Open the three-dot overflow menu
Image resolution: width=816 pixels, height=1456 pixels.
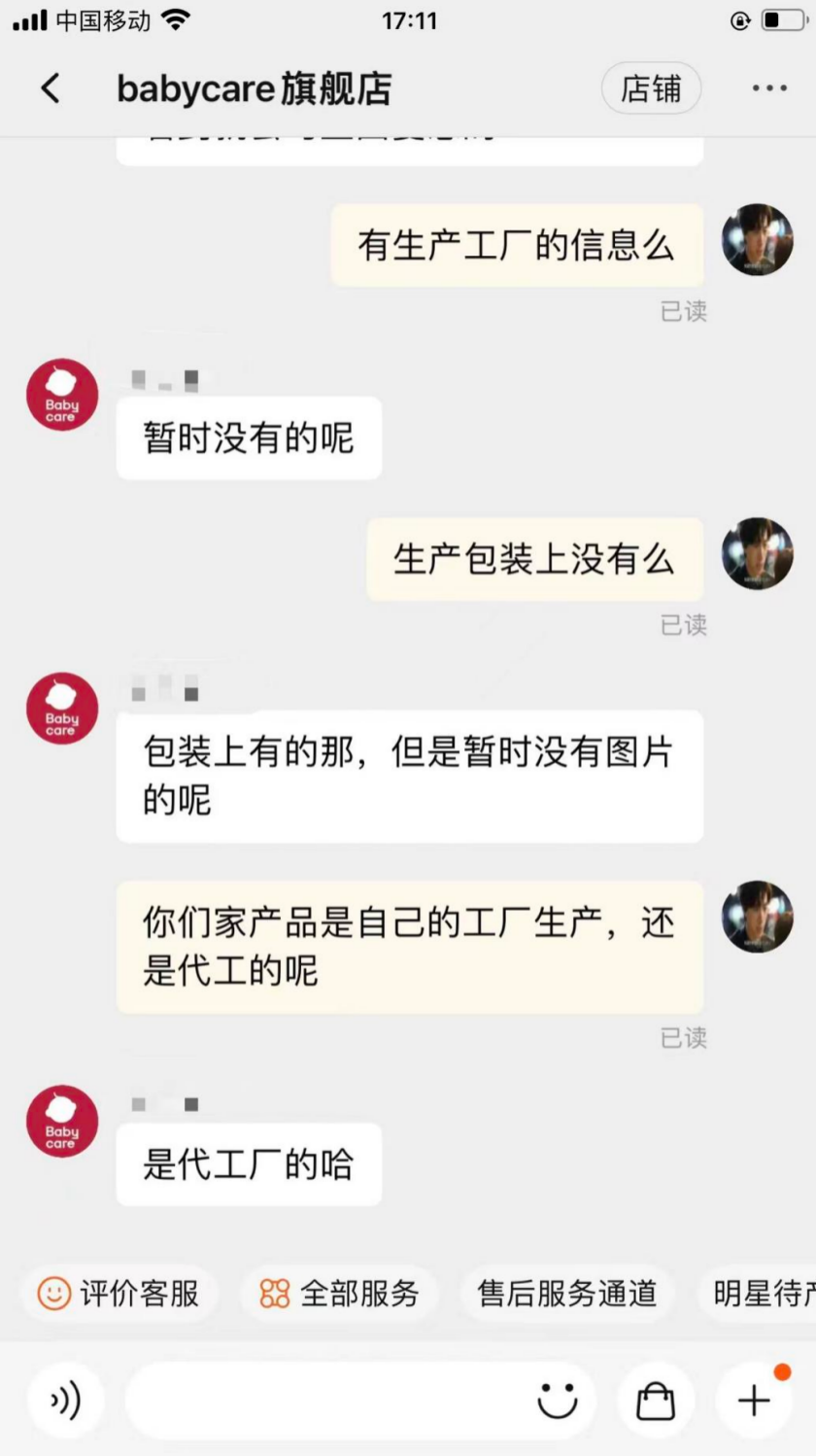(x=769, y=88)
